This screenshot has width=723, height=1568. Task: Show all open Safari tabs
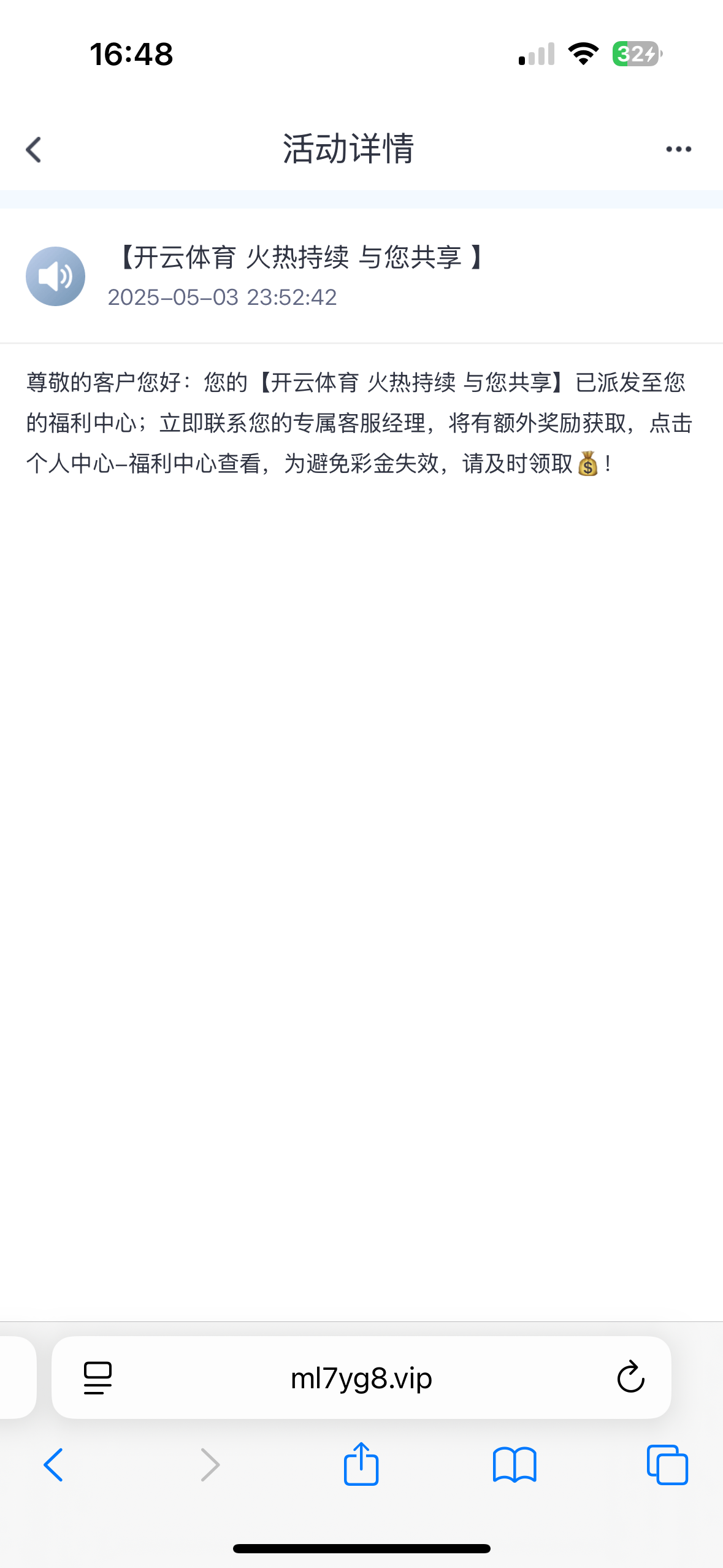(x=667, y=1465)
